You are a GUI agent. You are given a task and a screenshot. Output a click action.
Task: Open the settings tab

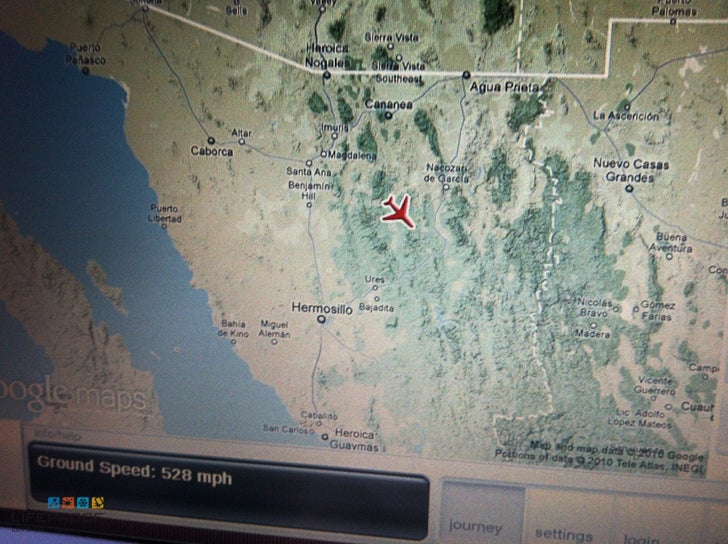563,533
